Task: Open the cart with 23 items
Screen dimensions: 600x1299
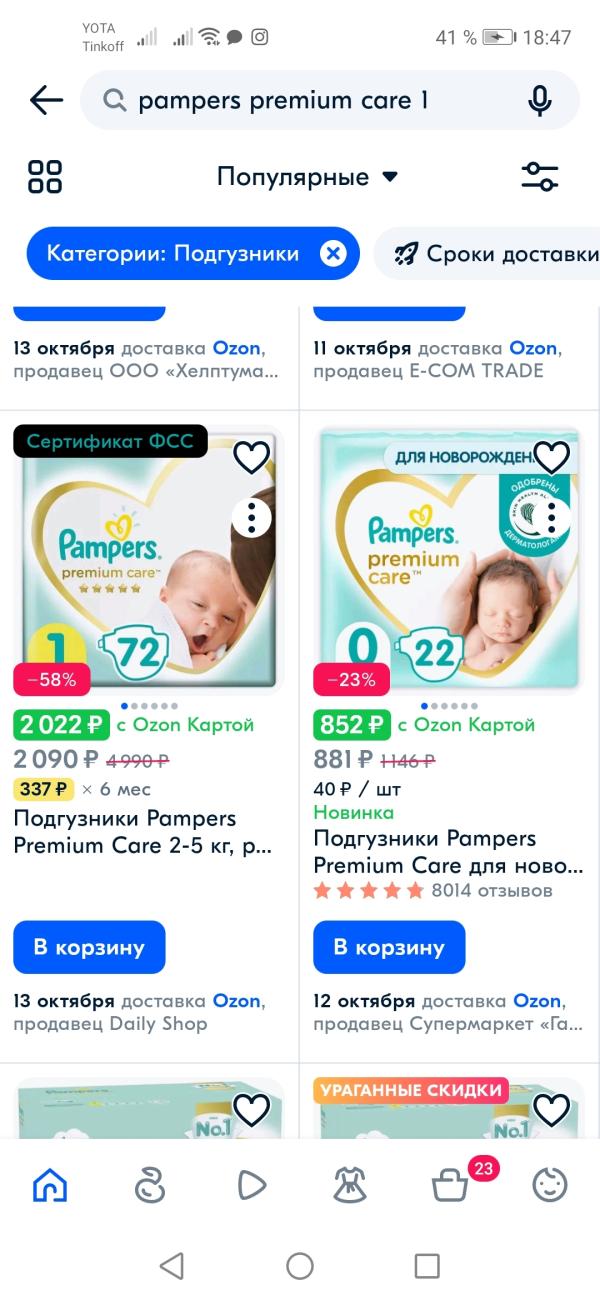Action: (451, 1185)
